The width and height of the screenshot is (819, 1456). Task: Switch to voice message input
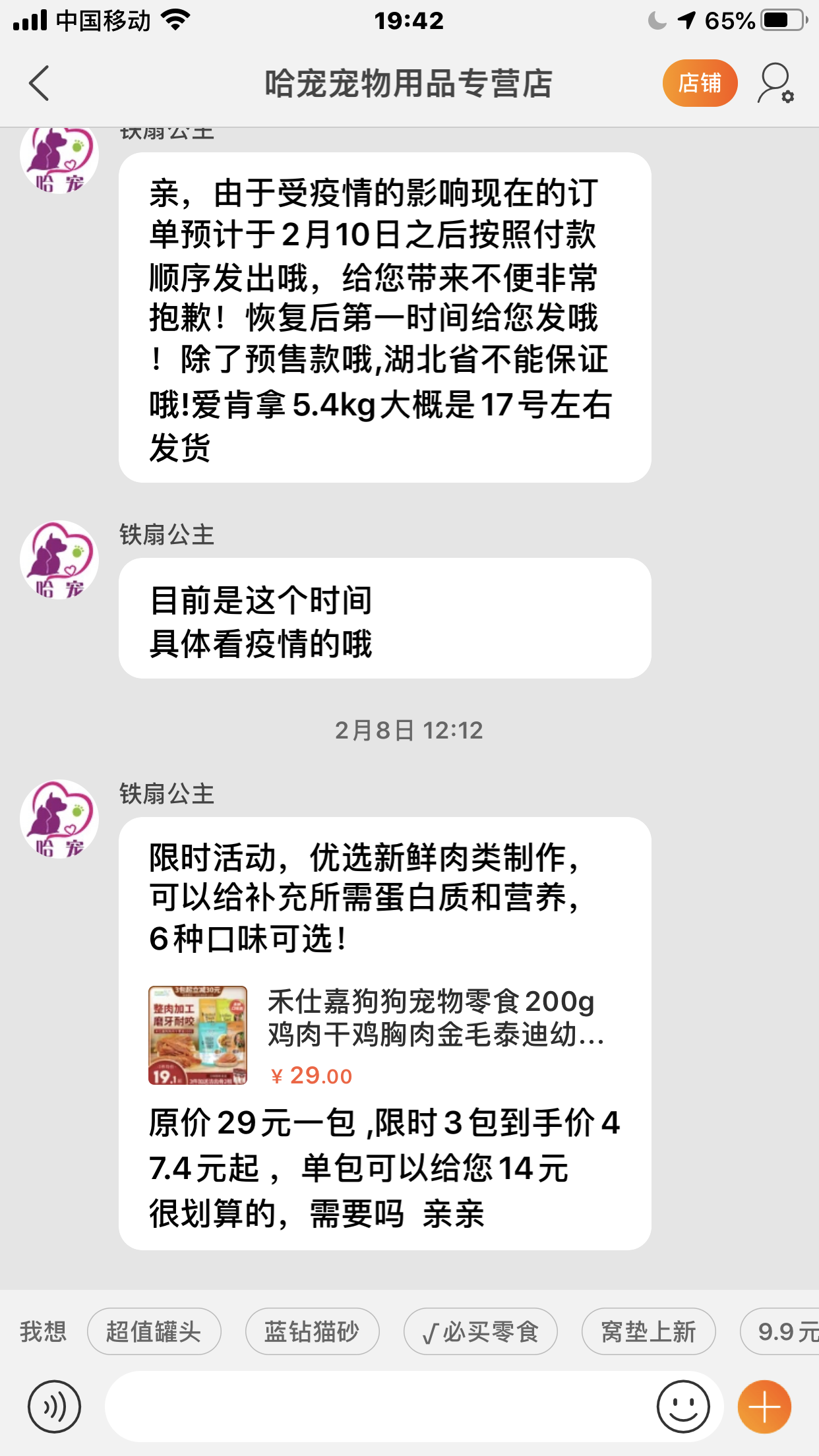tap(54, 1407)
